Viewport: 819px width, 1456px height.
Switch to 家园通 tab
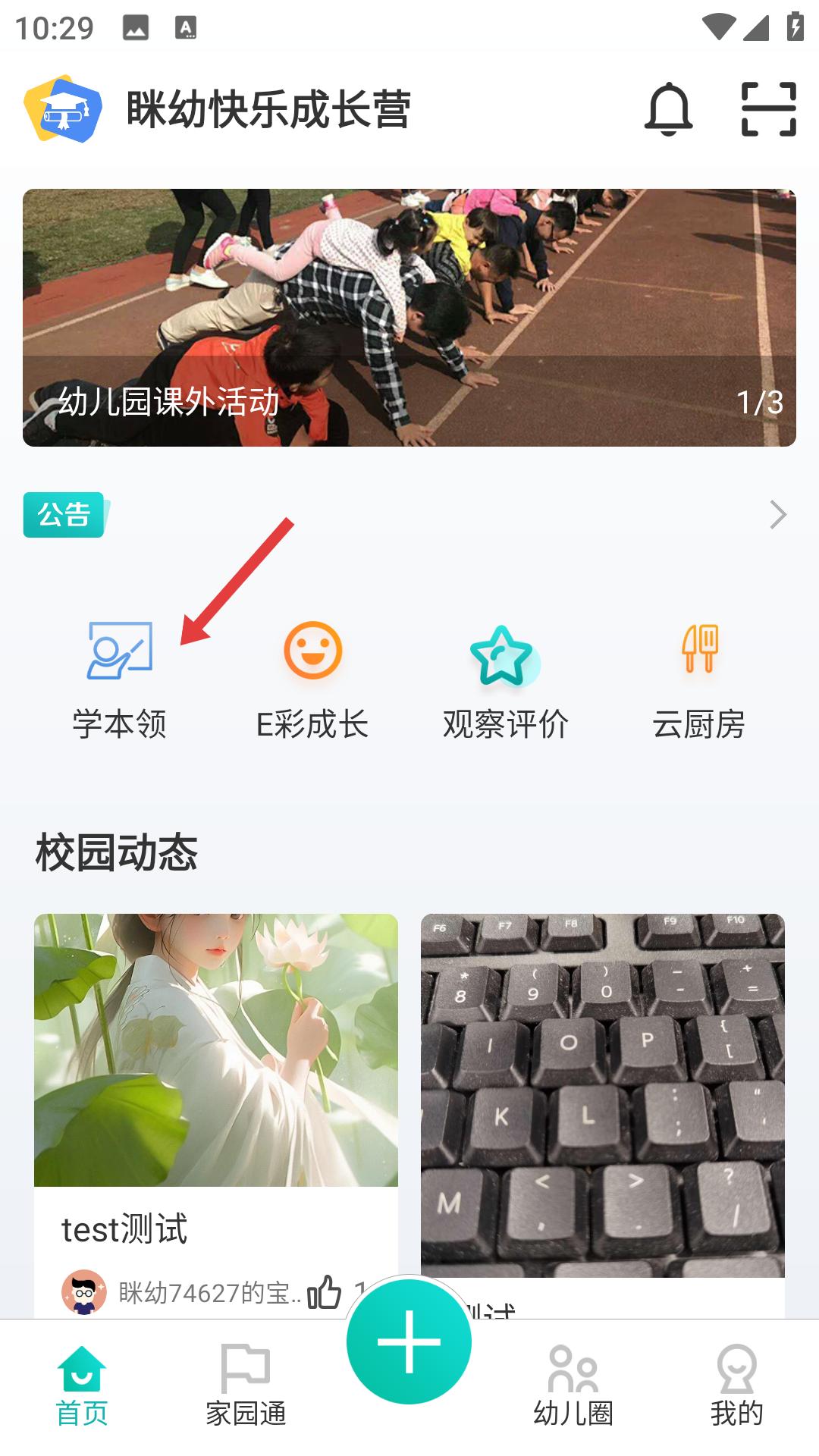(x=246, y=1386)
